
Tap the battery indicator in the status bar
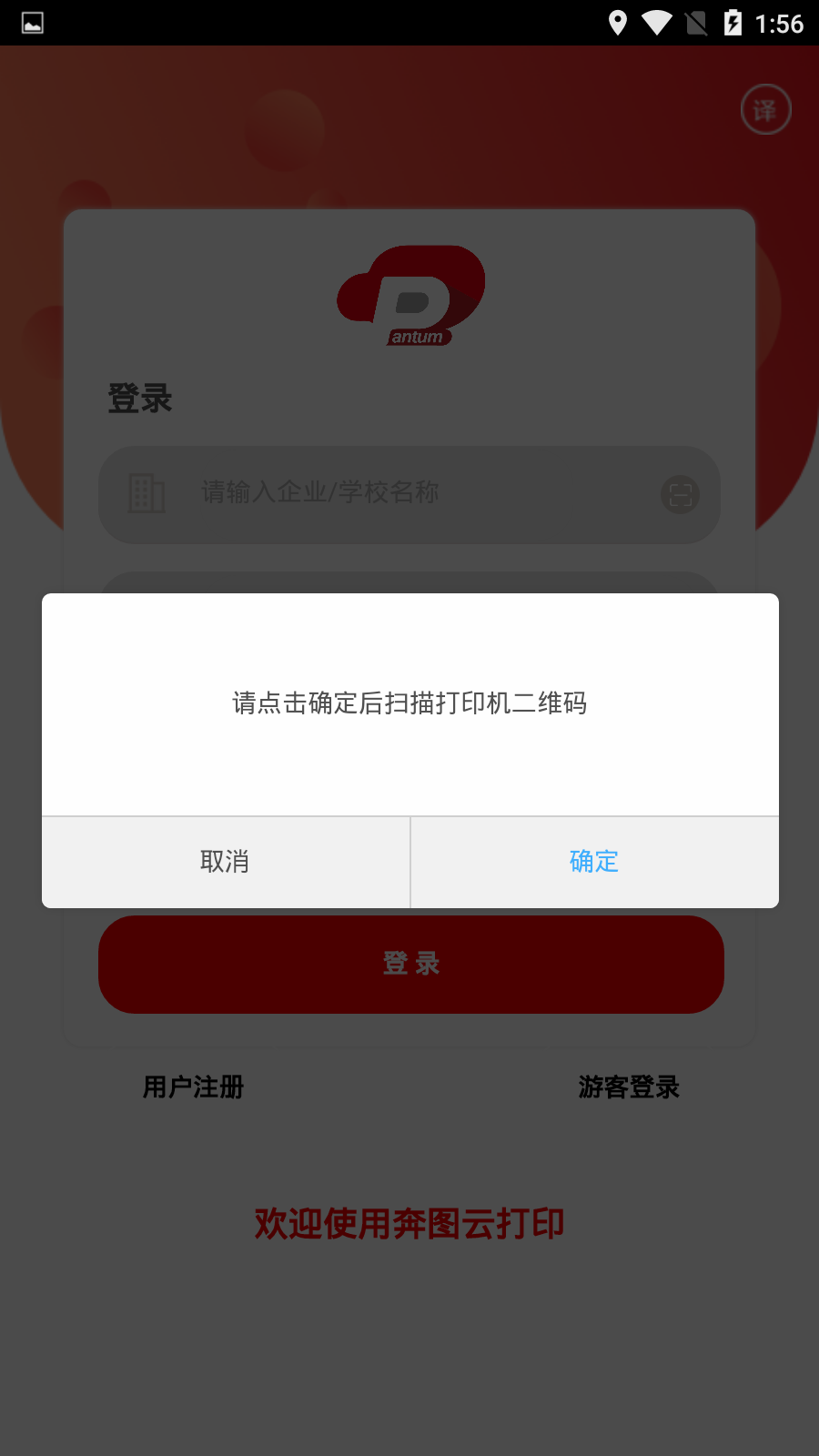point(734,24)
